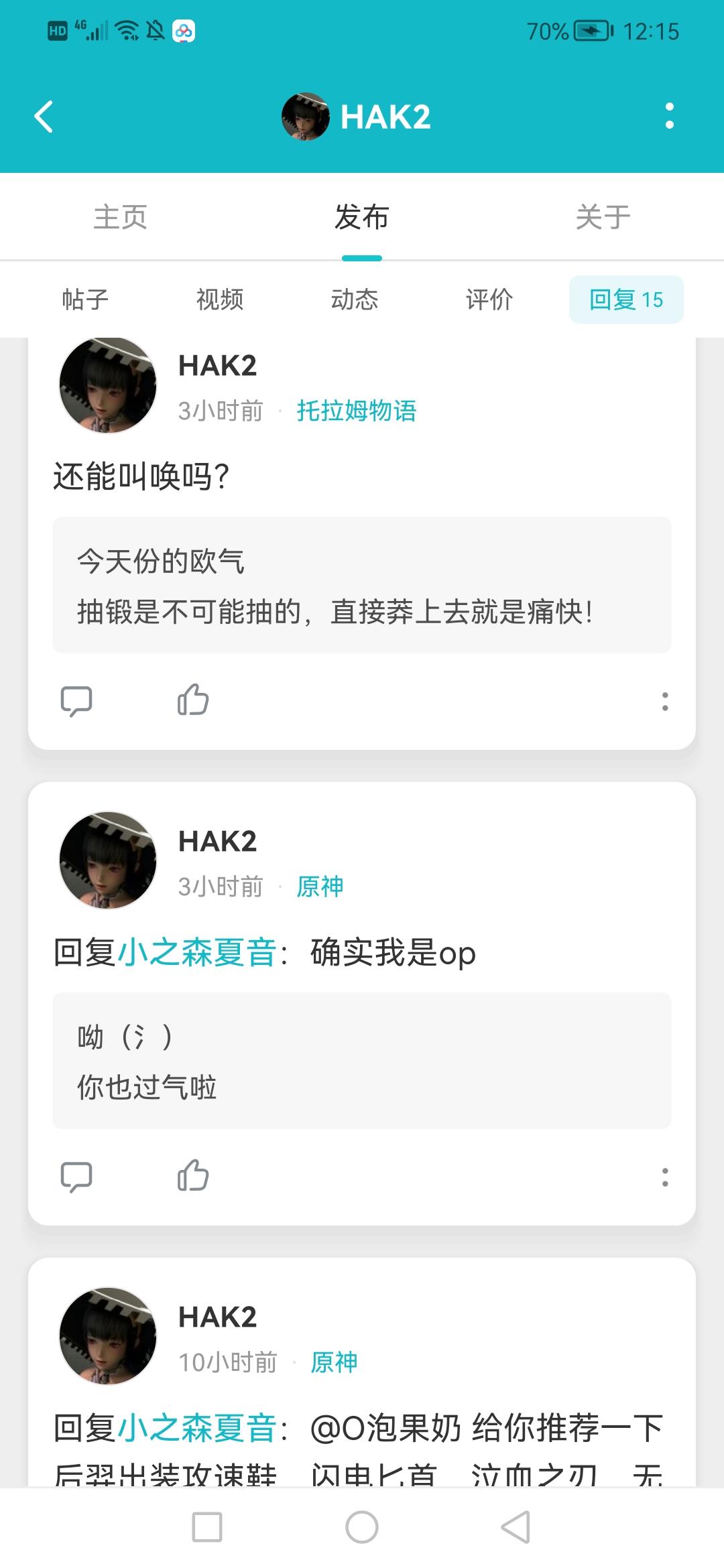Open the quoted post 你也过气啦
This screenshot has width=724, height=1568.
(362, 1061)
